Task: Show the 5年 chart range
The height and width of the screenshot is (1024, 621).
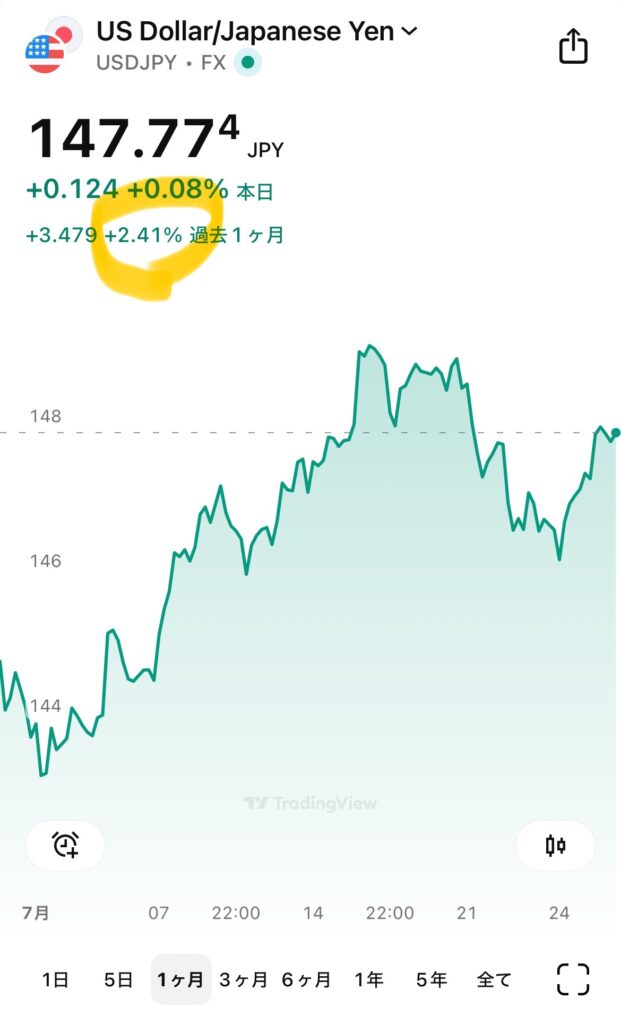Action: (x=431, y=980)
